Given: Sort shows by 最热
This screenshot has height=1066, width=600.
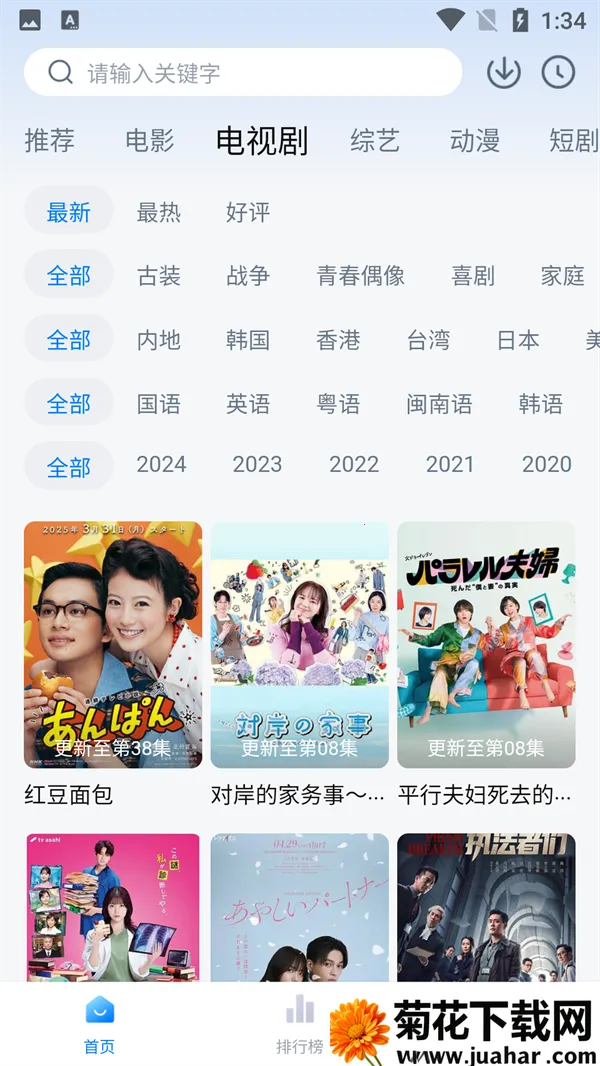Looking at the screenshot, I should 159,212.
